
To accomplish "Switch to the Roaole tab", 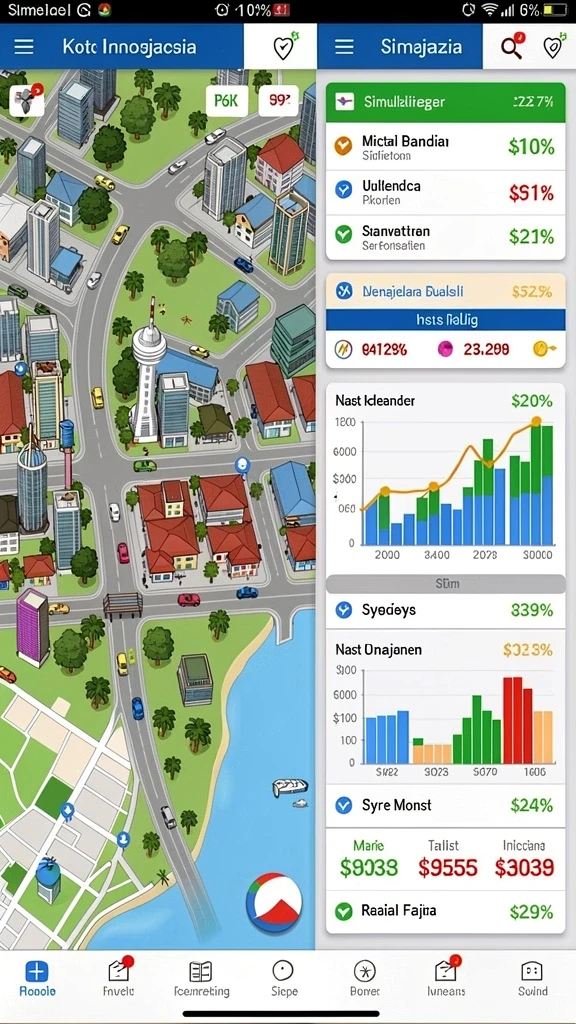I will point(37,980).
